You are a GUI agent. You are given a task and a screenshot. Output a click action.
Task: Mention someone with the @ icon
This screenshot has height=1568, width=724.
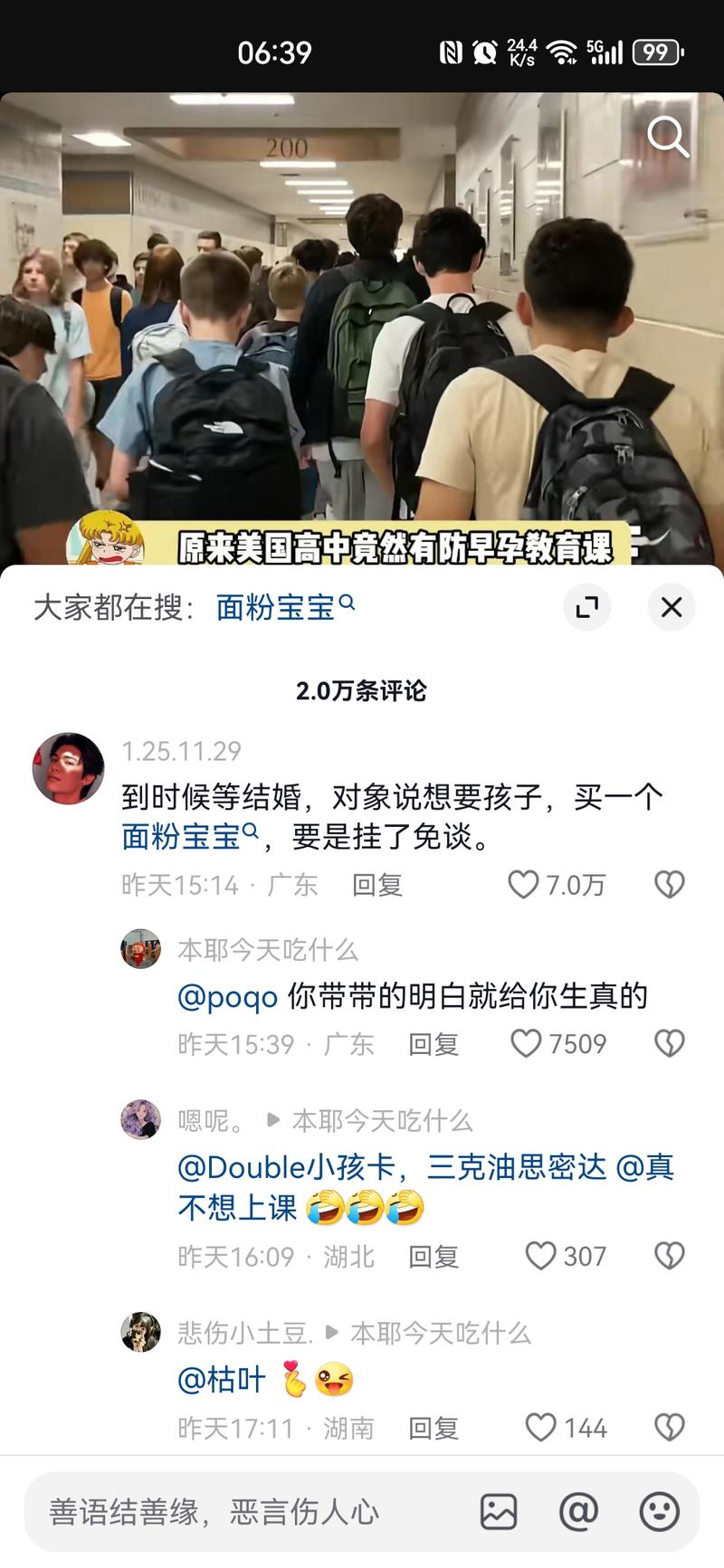coord(578,1512)
